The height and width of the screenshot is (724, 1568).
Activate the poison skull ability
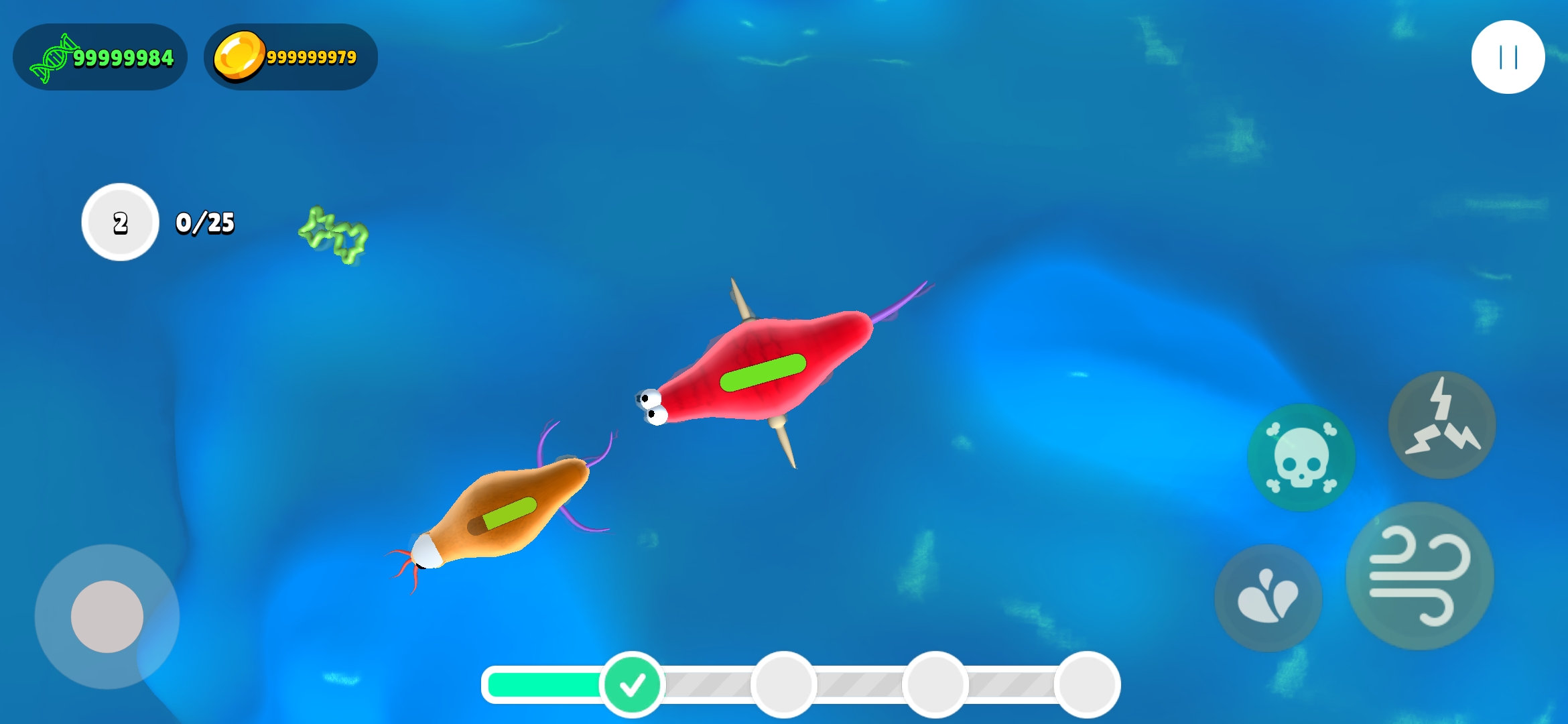(x=1301, y=458)
